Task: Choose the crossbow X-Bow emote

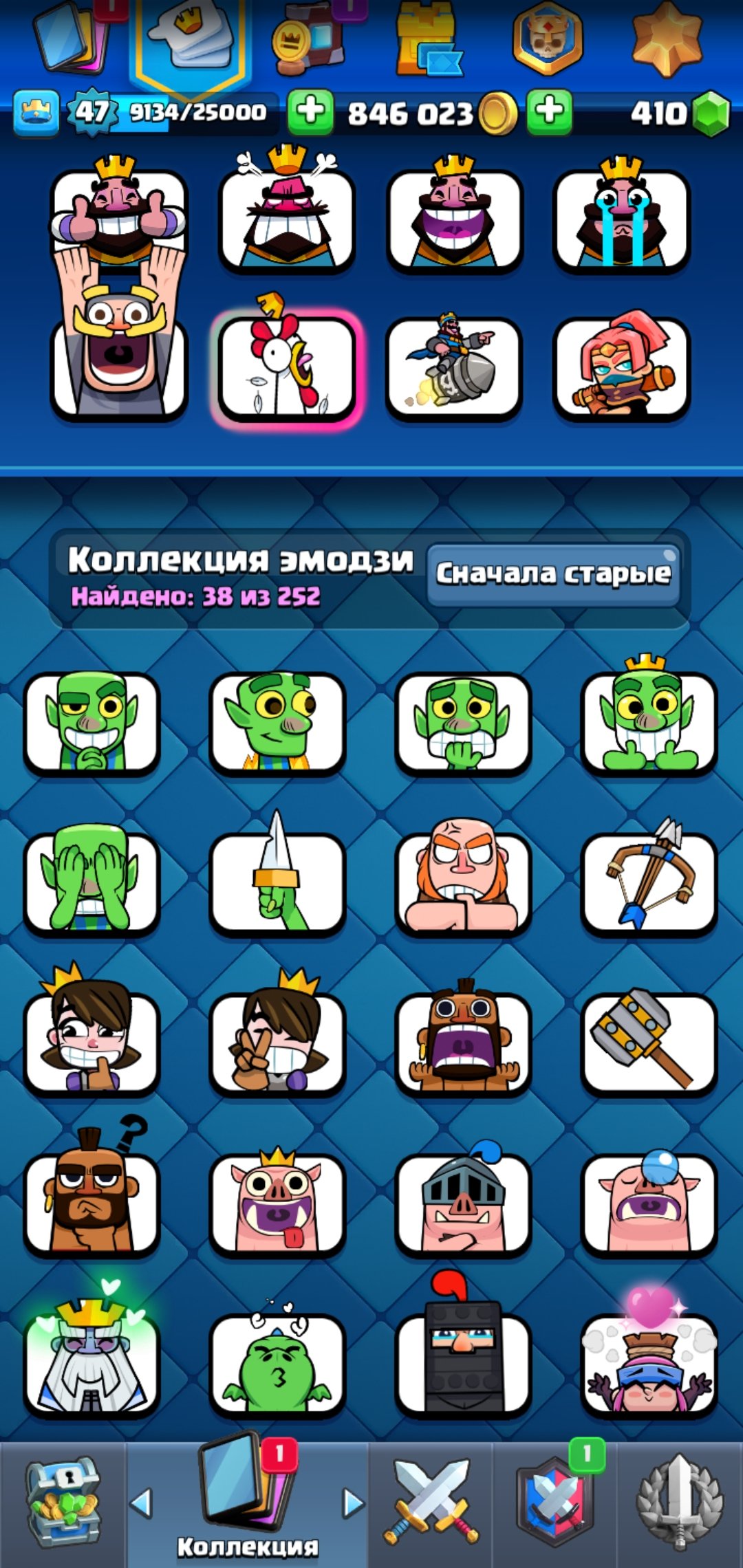Action: point(649,882)
